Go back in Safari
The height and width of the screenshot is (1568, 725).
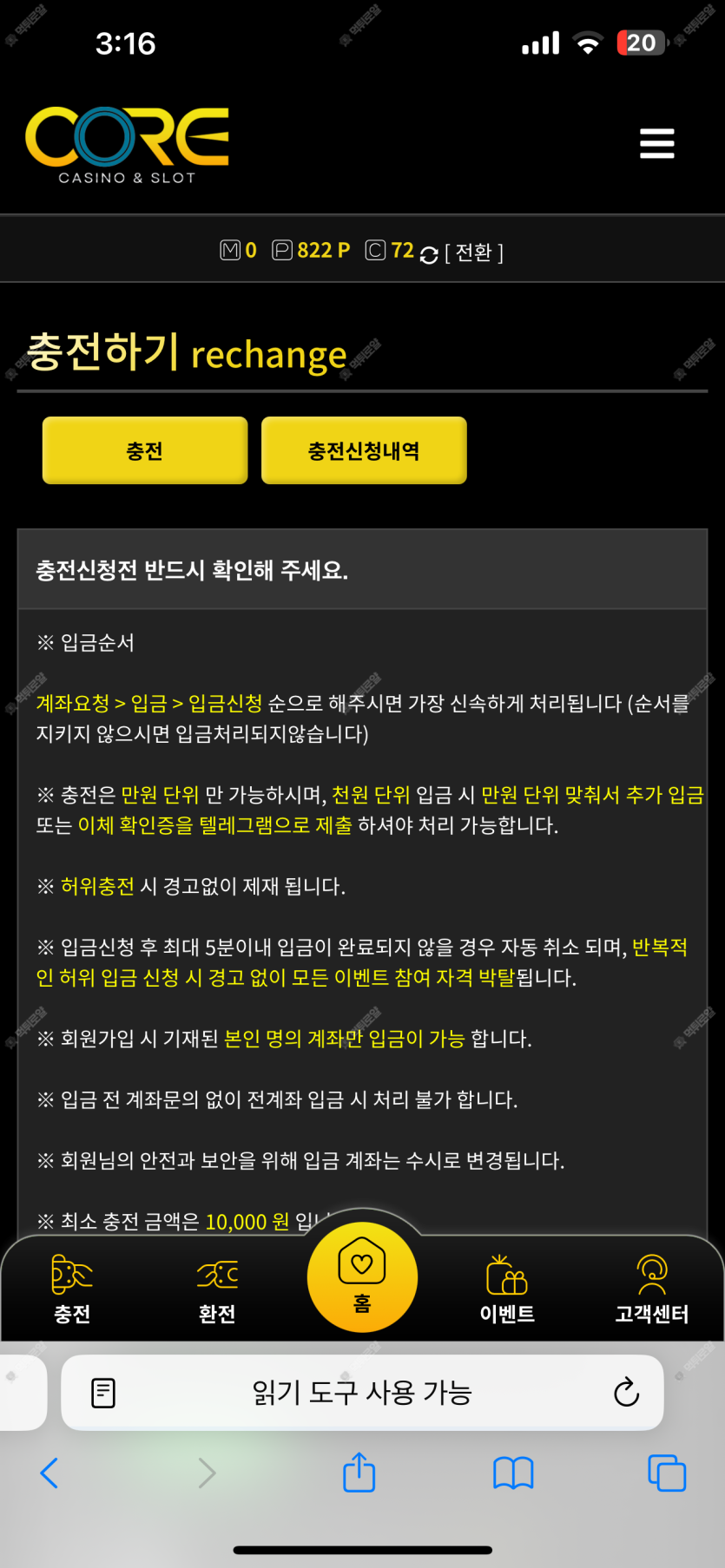(x=49, y=1473)
